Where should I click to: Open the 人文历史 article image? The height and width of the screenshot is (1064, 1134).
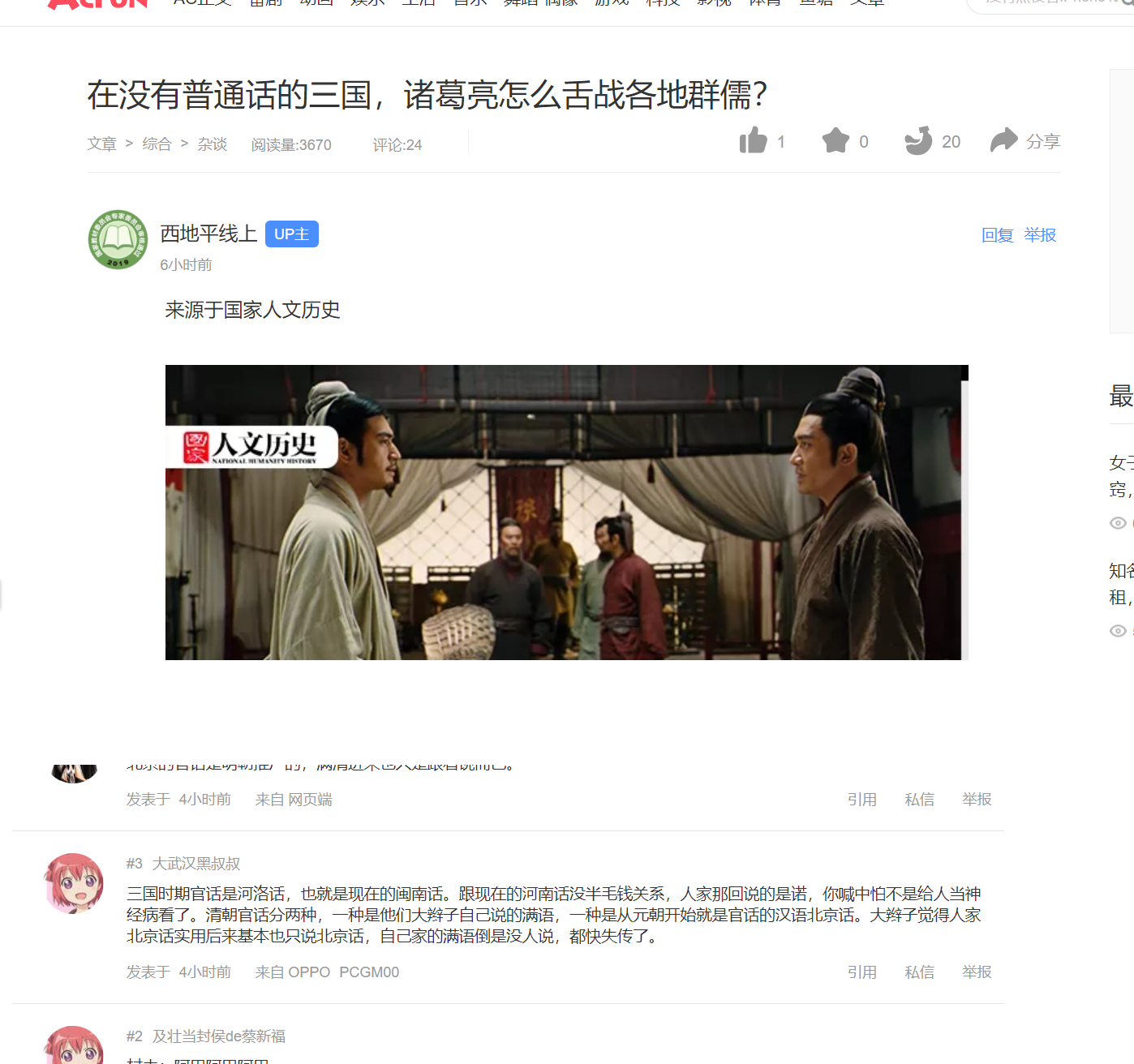pyautogui.click(x=566, y=513)
